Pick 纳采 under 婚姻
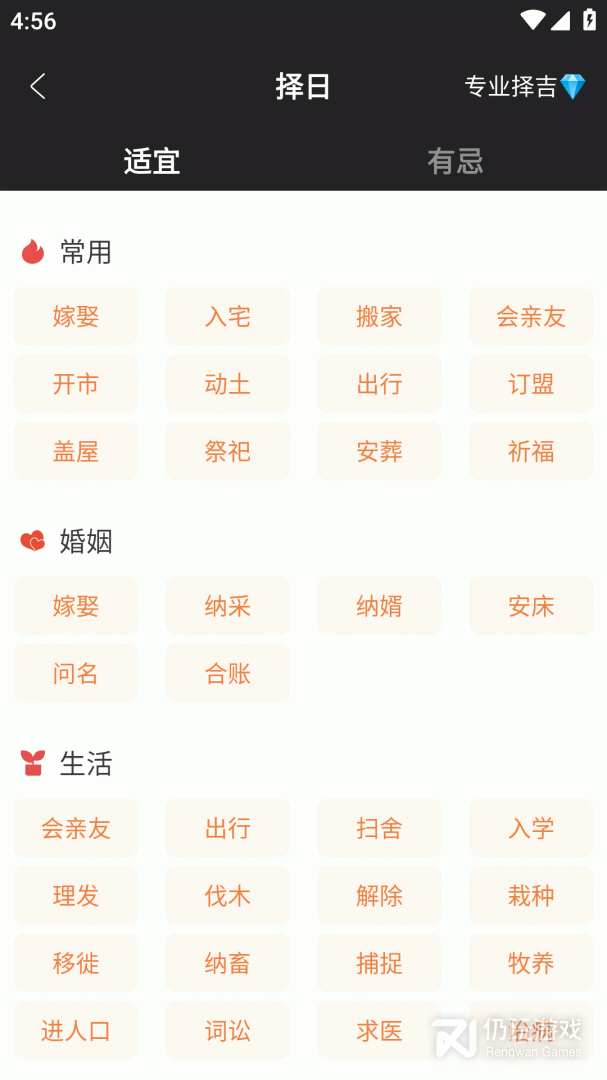Screen dimensions: 607x1080 [x=228, y=606]
